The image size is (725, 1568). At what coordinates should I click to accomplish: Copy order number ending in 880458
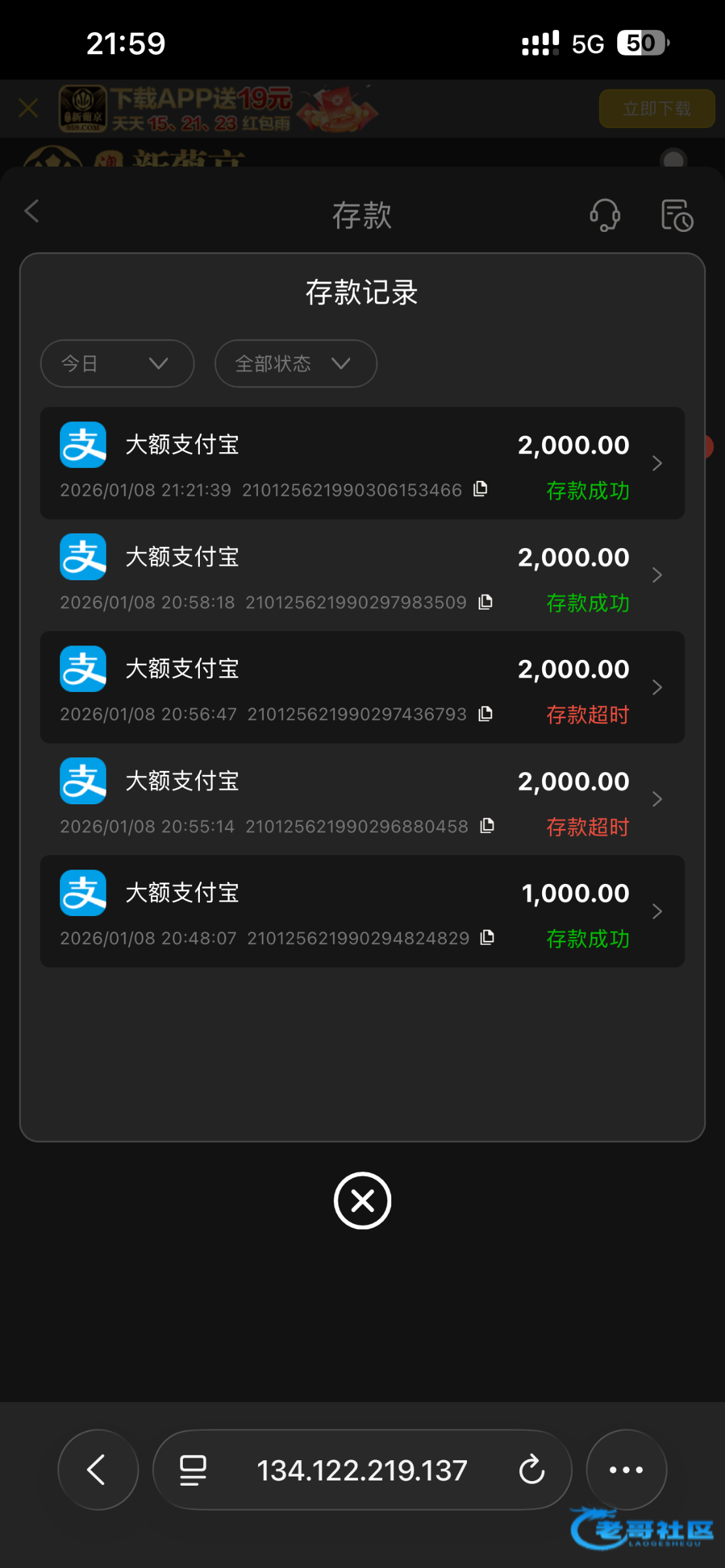tap(487, 826)
